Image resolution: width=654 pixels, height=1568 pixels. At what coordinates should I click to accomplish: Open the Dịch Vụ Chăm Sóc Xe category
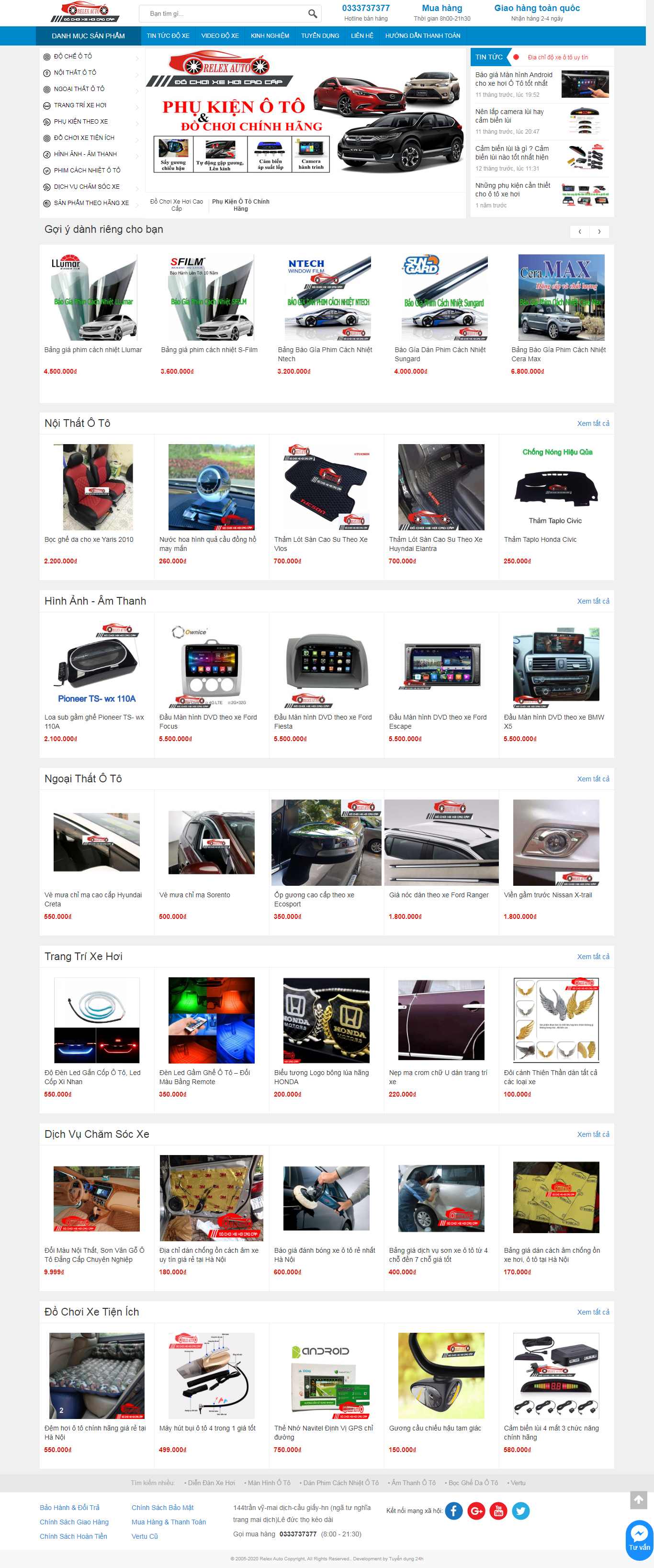86,187
